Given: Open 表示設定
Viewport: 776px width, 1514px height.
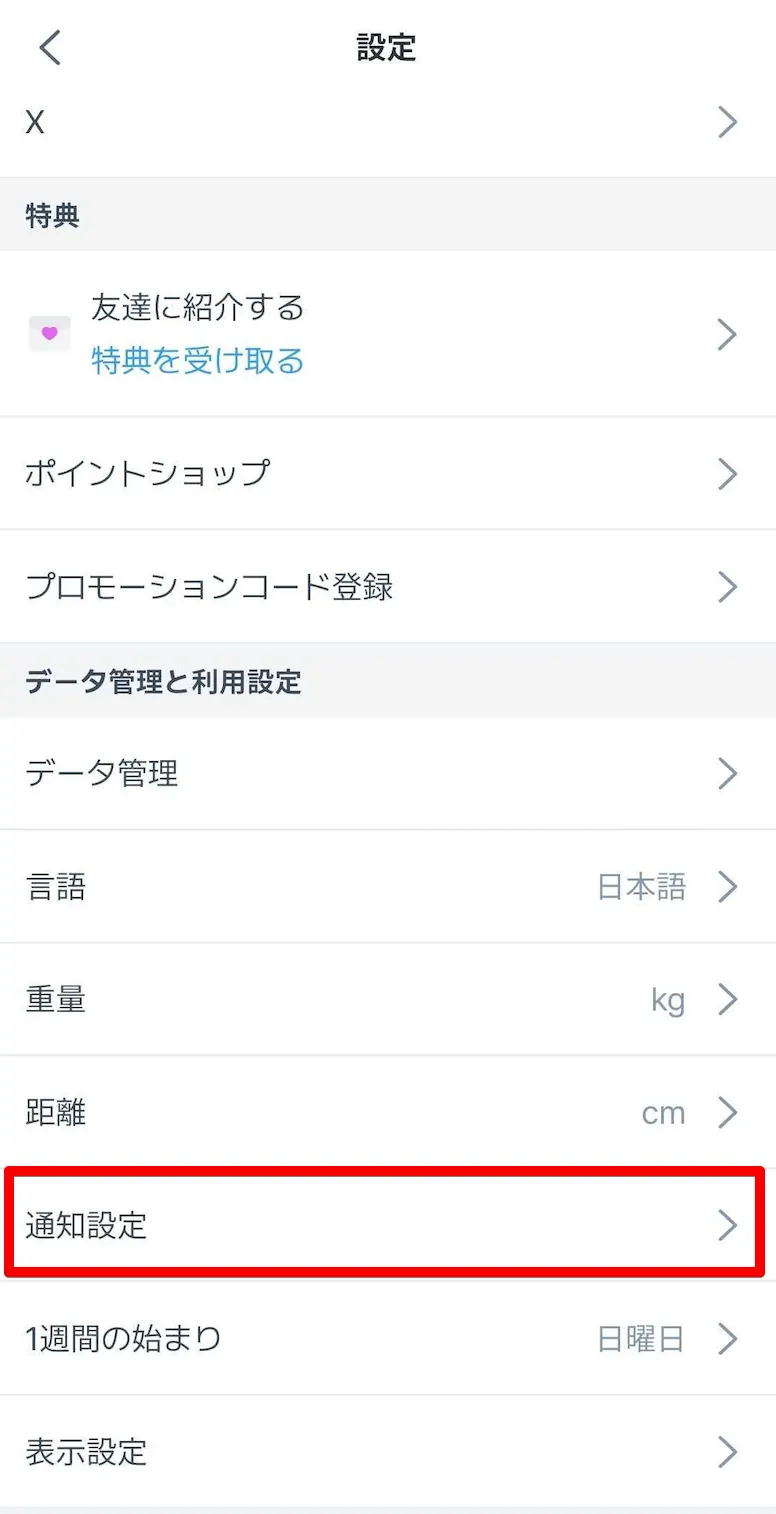Looking at the screenshot, I should (388, 1451).
